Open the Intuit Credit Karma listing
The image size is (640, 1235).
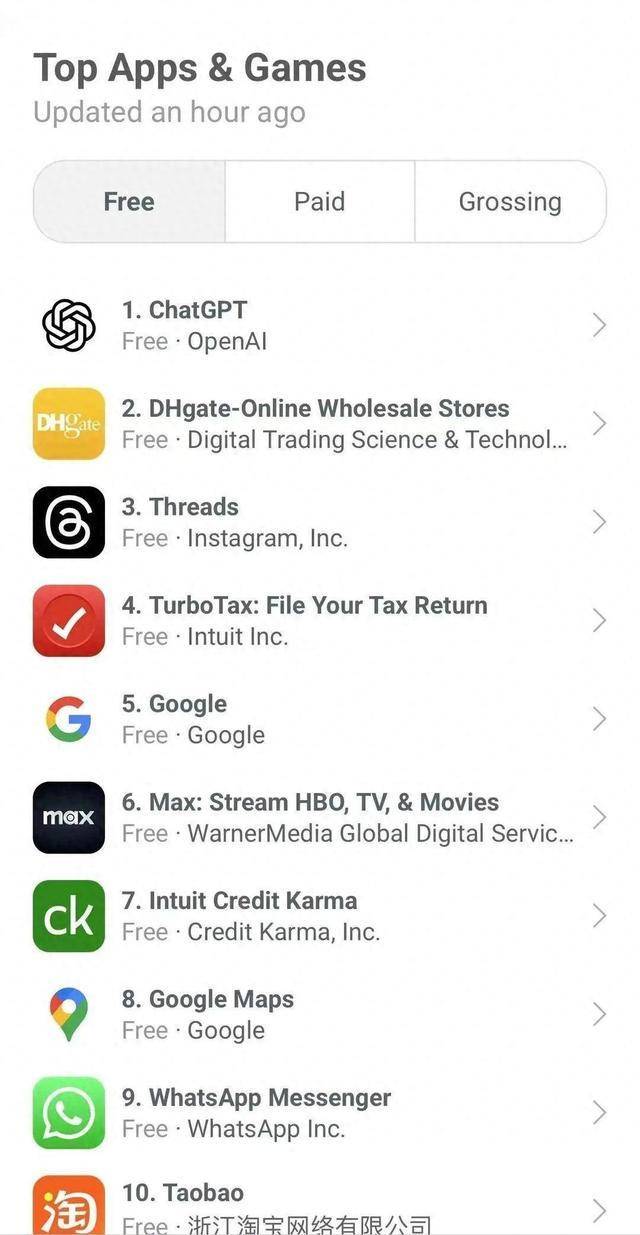pyautogui.click(x=320, y=916)
